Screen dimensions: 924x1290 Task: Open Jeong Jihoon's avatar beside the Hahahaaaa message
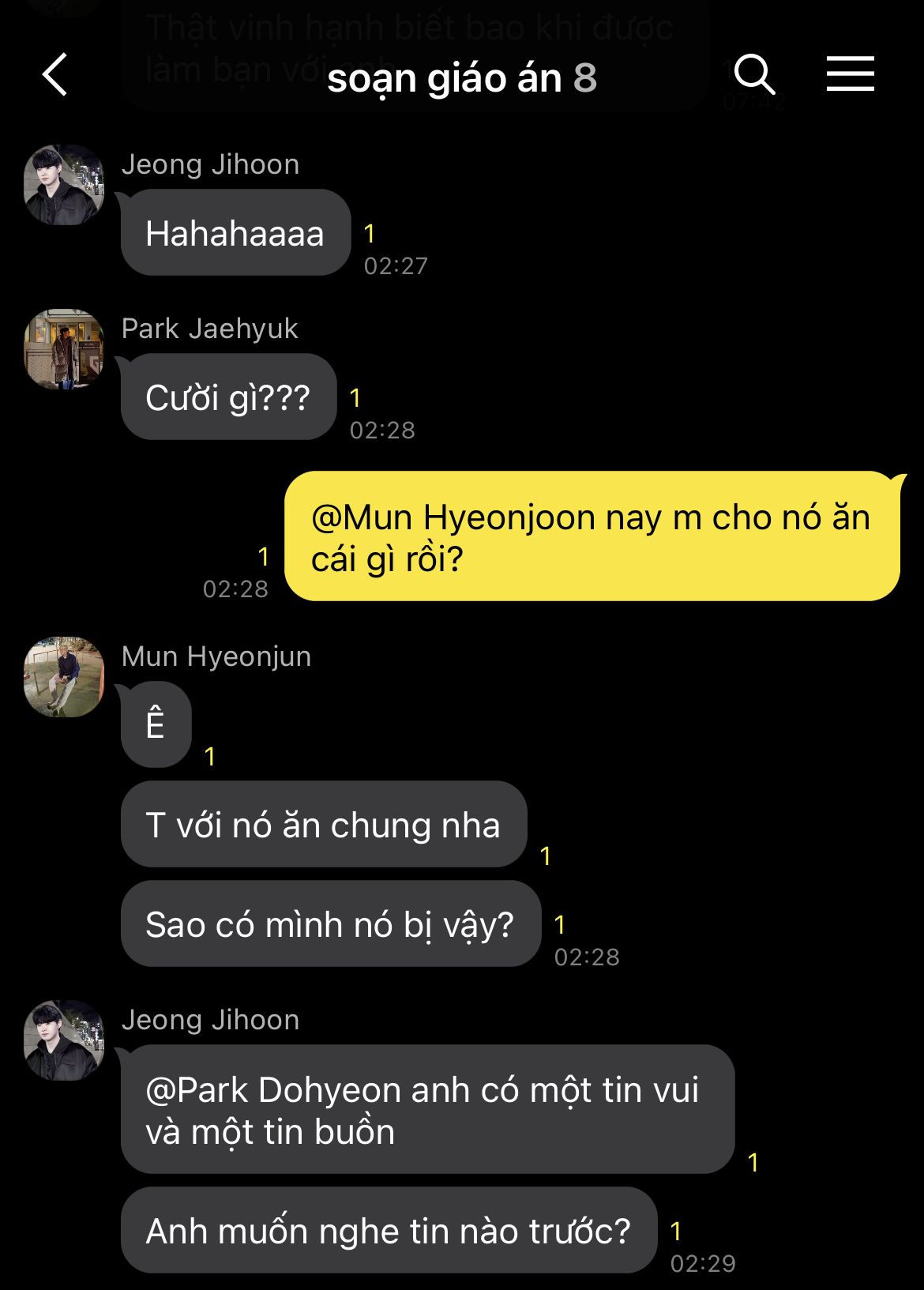coord(64,185)
